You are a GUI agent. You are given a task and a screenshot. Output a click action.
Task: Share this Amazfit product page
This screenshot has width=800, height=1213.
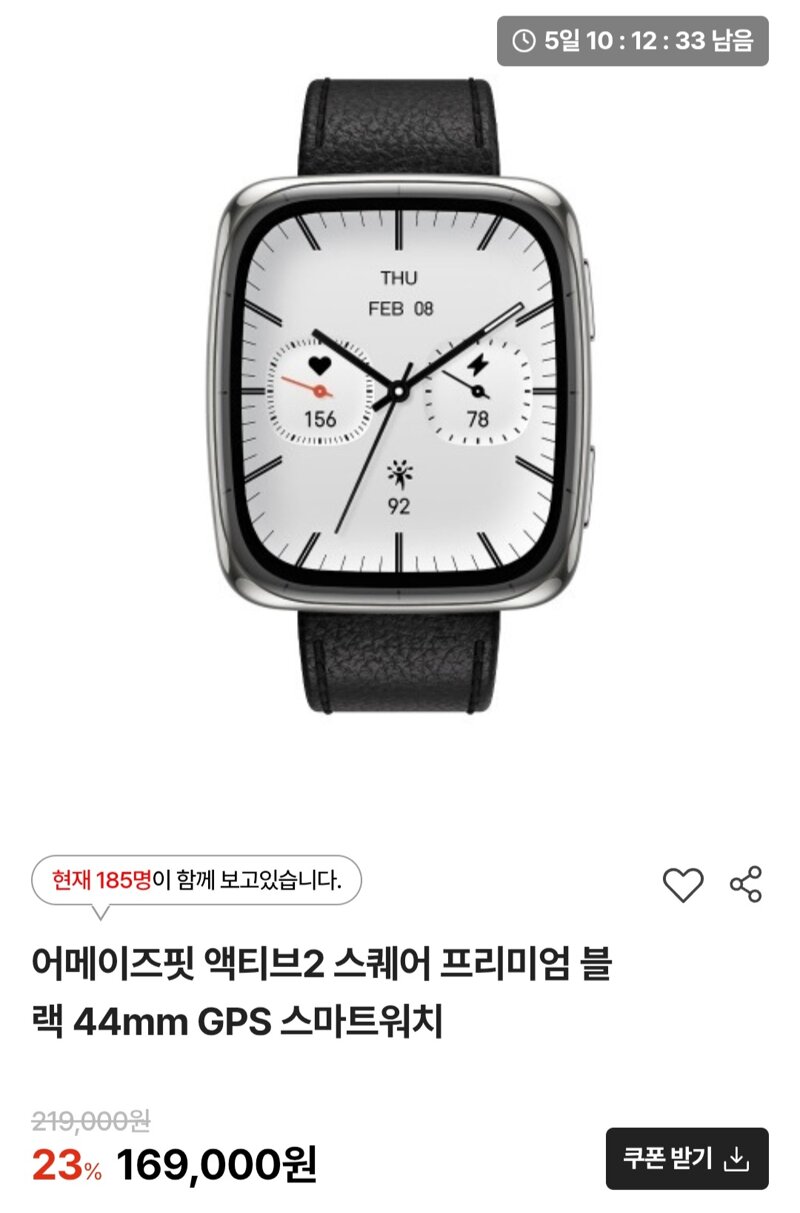[x=746, y=885]
